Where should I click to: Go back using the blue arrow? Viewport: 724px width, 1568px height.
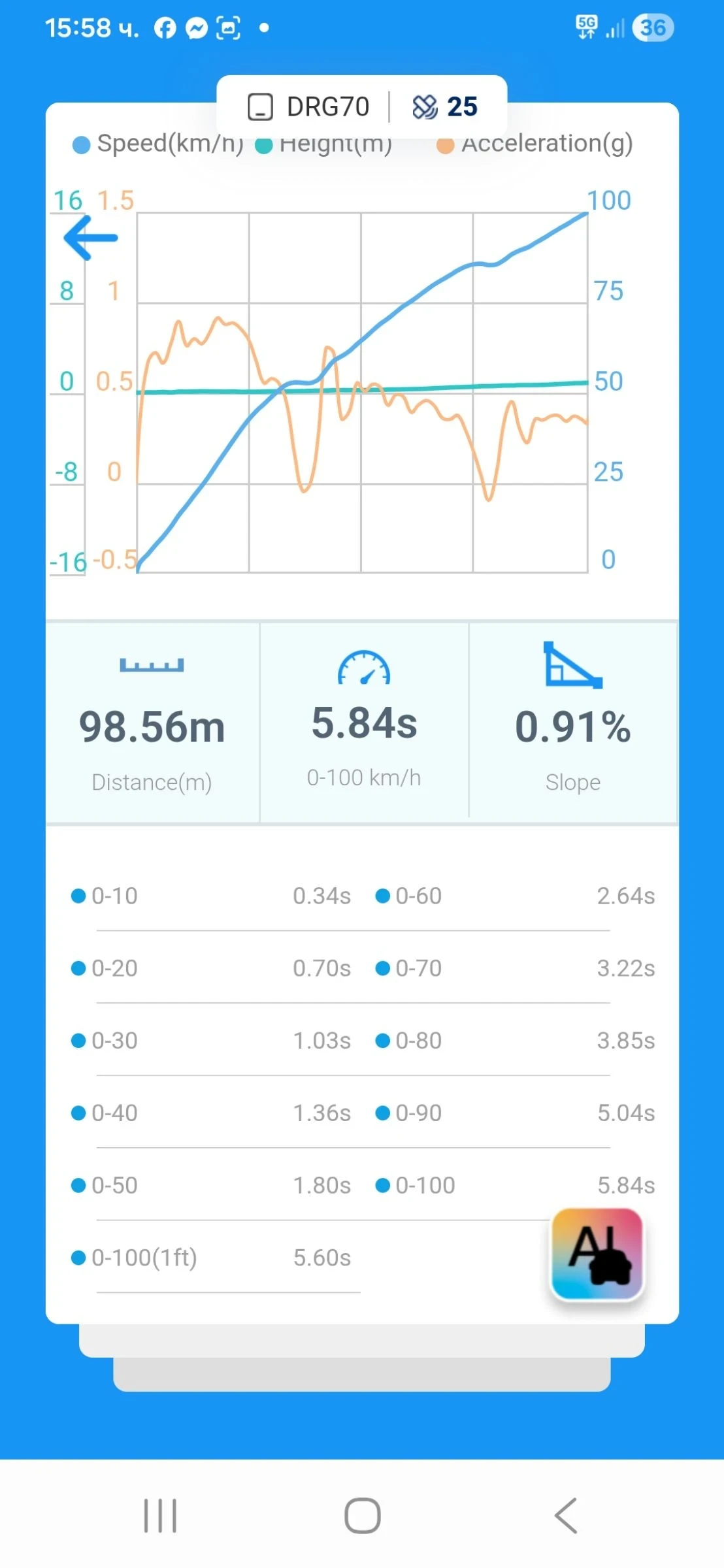pos(91,238)
